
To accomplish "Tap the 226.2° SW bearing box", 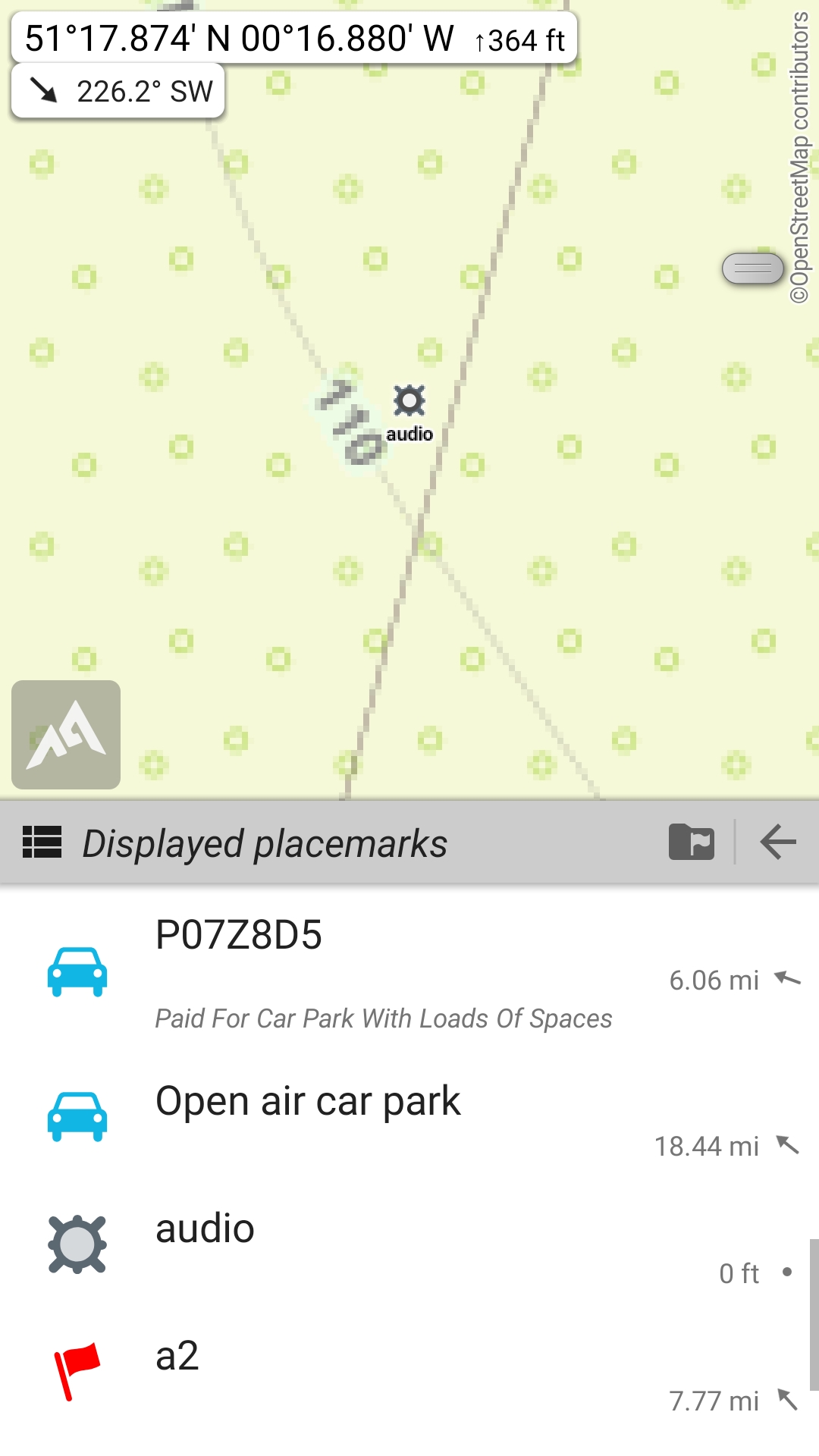I will (x=118, y=91).
